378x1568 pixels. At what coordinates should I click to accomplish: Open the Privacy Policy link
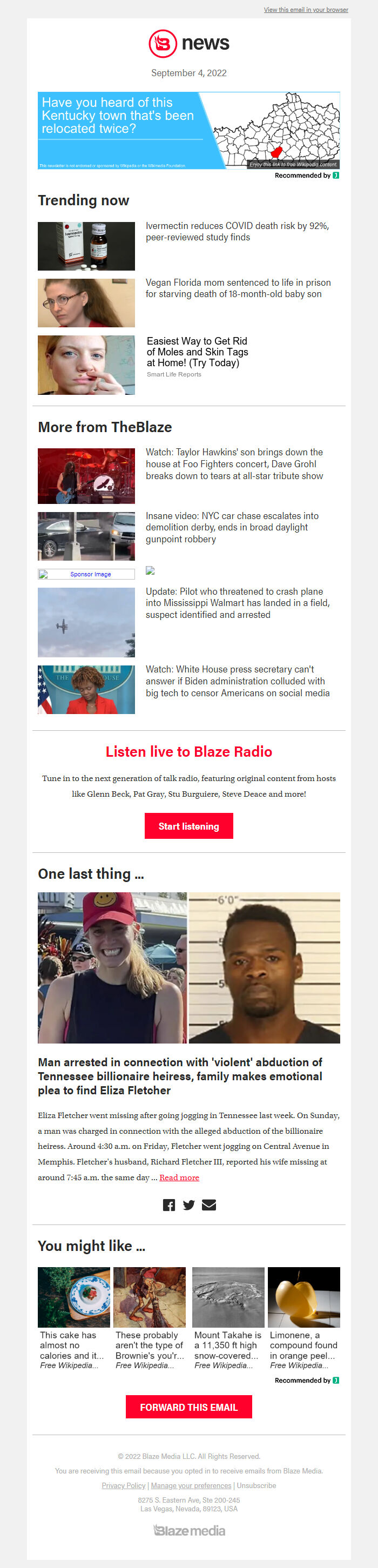point(124,1485)
